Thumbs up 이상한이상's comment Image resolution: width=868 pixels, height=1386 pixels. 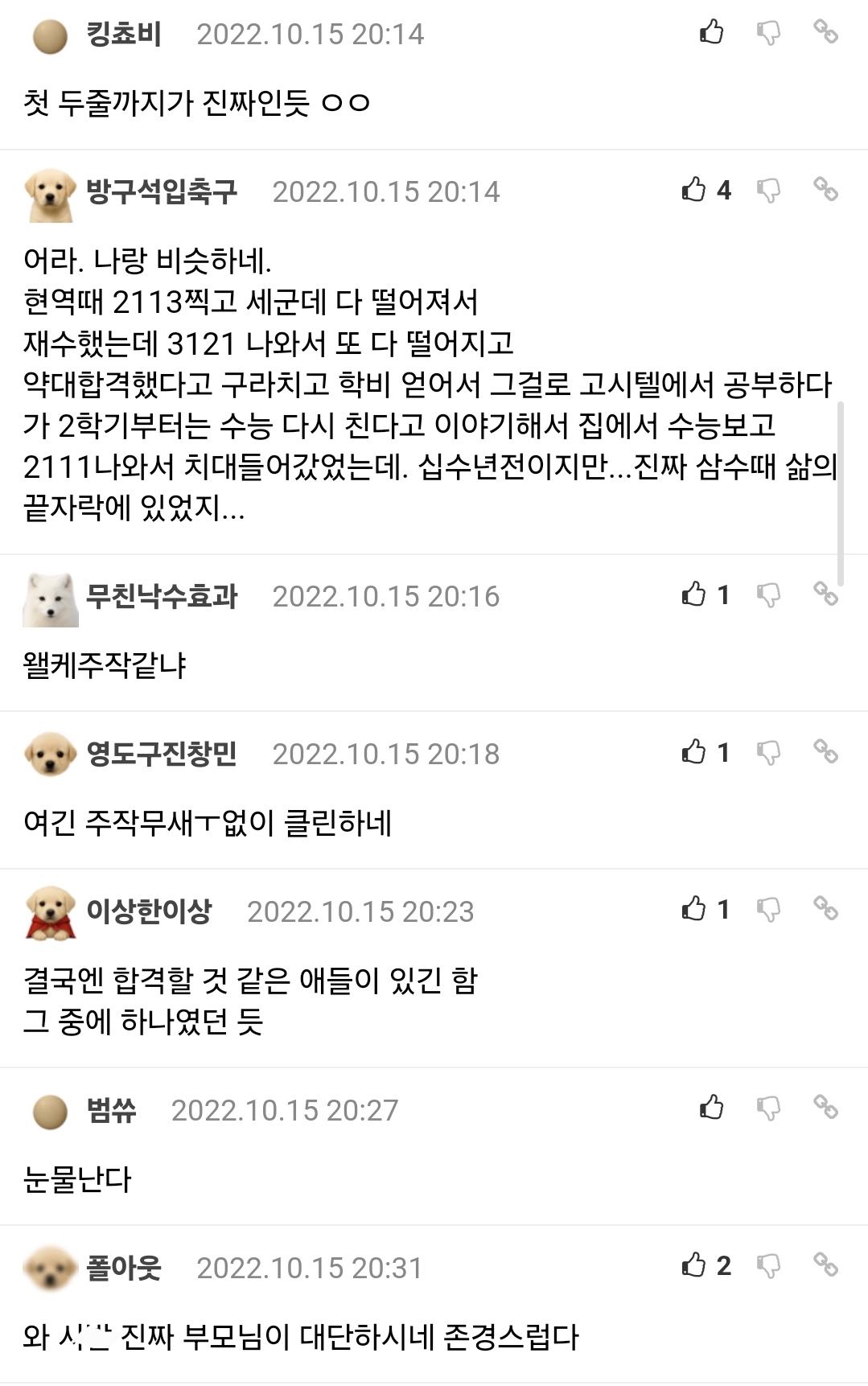pyautogui.click(x=693, y=909)
